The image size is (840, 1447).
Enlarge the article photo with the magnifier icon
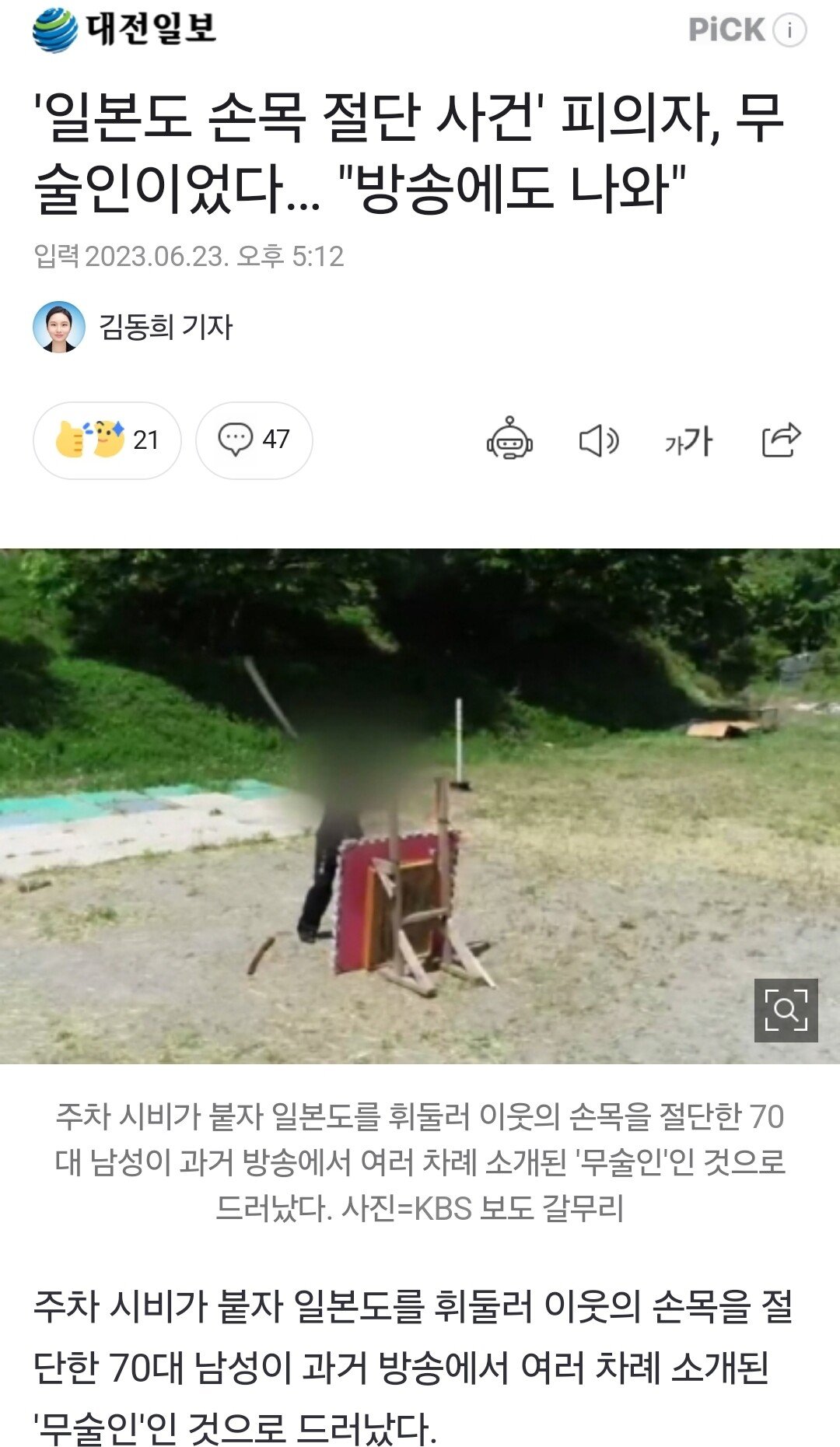click(x=786, y=1010)
